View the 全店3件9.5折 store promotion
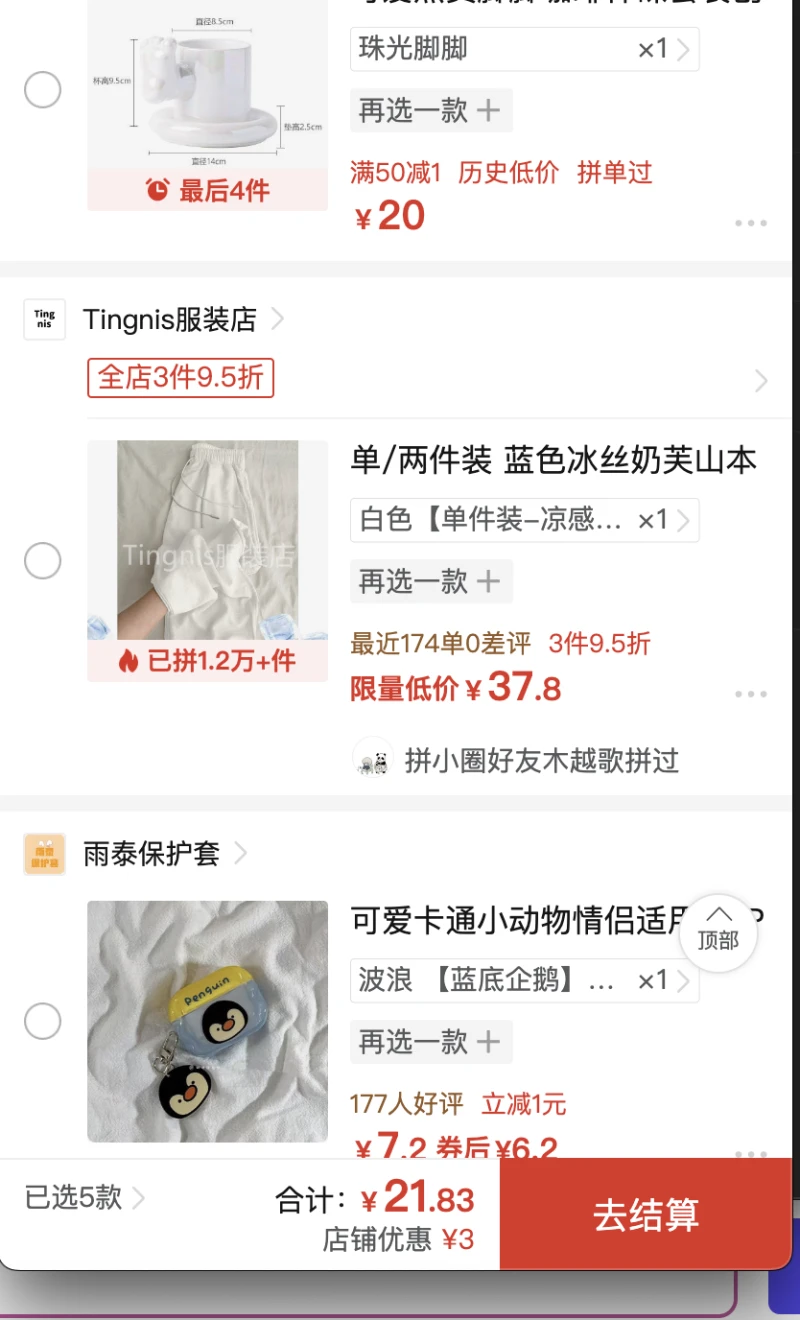This screenshot has width=800, height=1320. (x=181, y=378)
